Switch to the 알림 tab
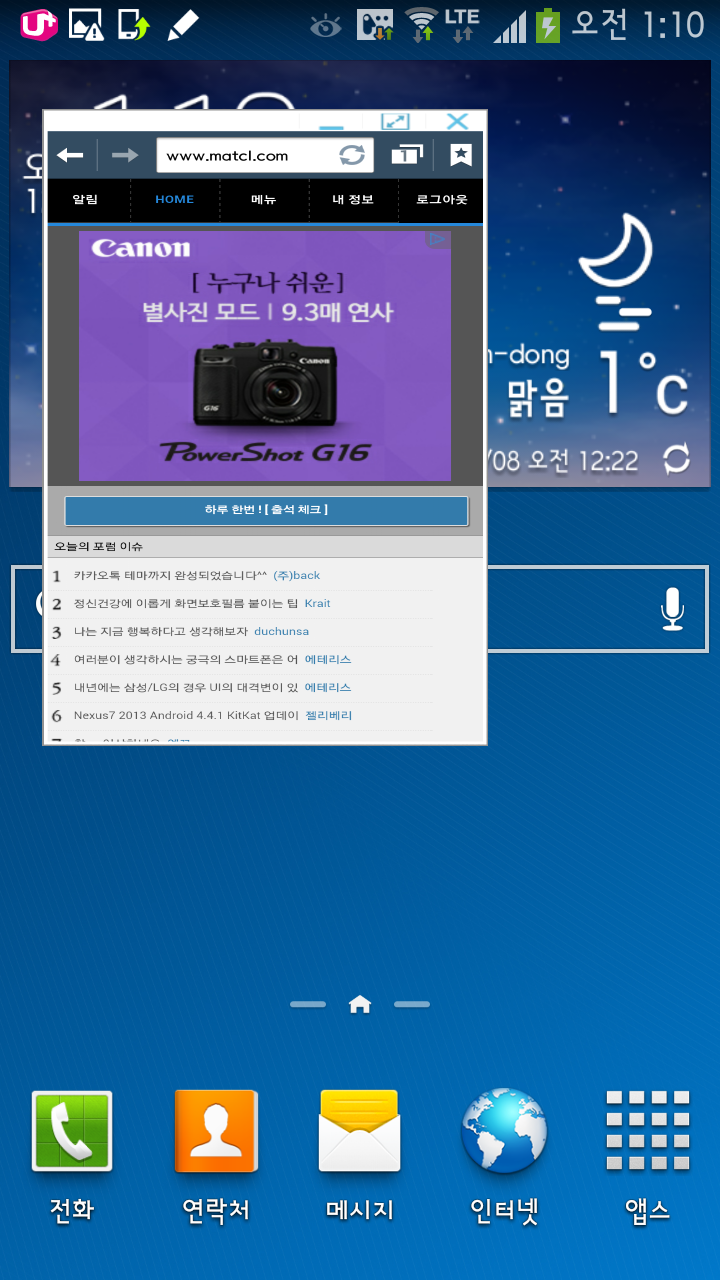This screenshot has height=1280, width=720. [x=86, y=200]
